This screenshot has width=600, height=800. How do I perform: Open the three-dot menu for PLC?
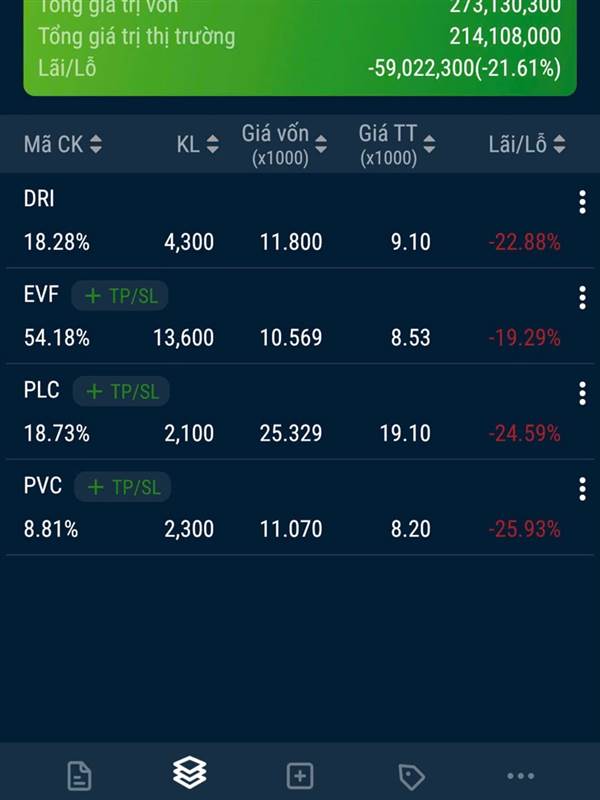(582, 393)
